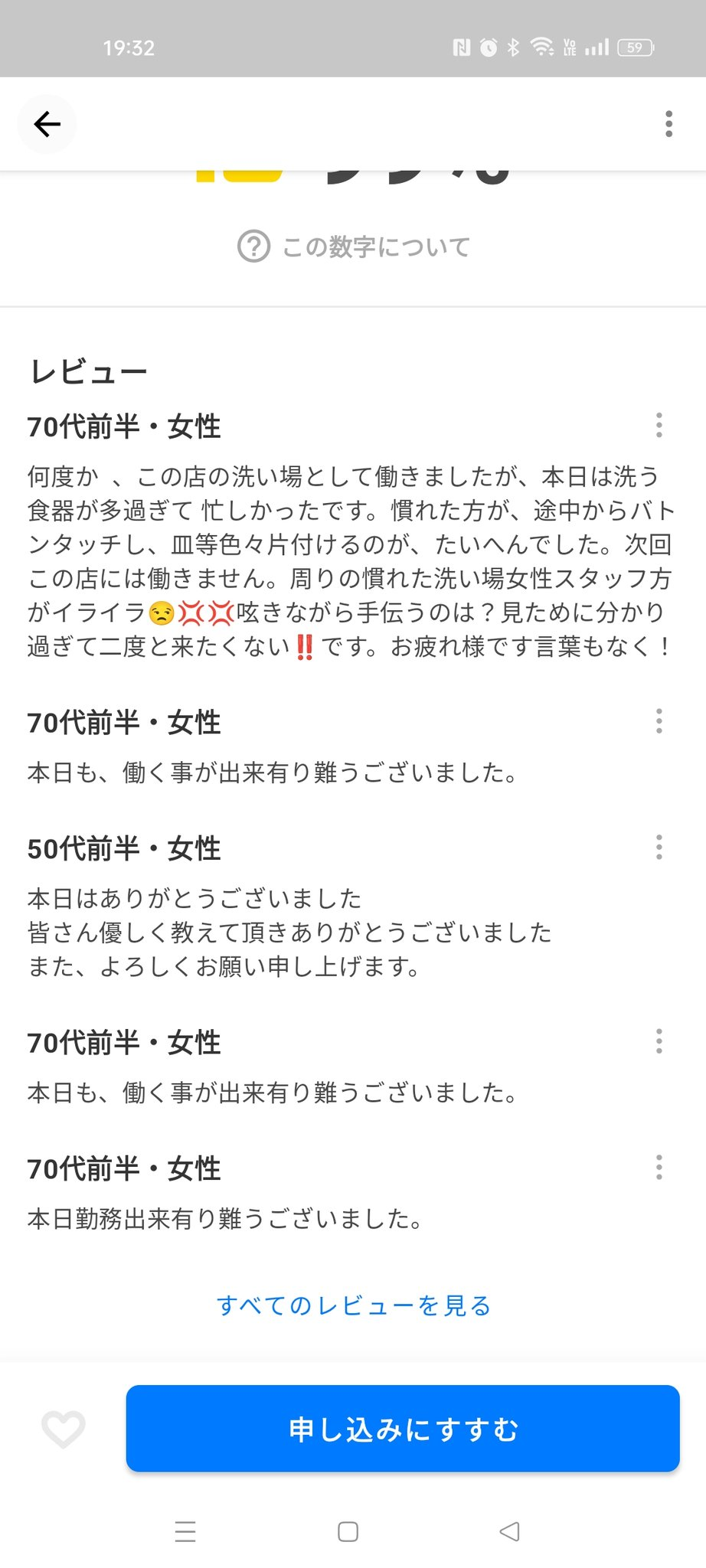View all reviews via すべてのレビューを見る
Viewport: 706px width, 1568px height.
click(354, 1305)
